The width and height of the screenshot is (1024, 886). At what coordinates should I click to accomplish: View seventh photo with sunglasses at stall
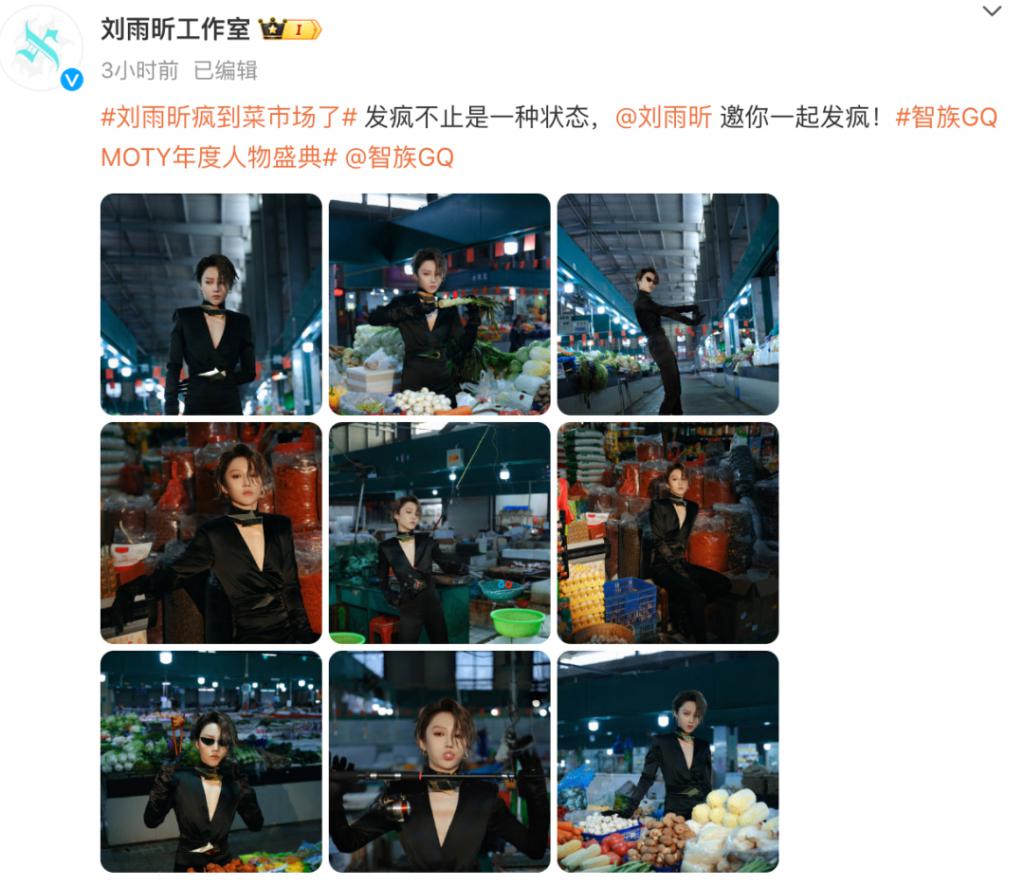coord(211,761)
